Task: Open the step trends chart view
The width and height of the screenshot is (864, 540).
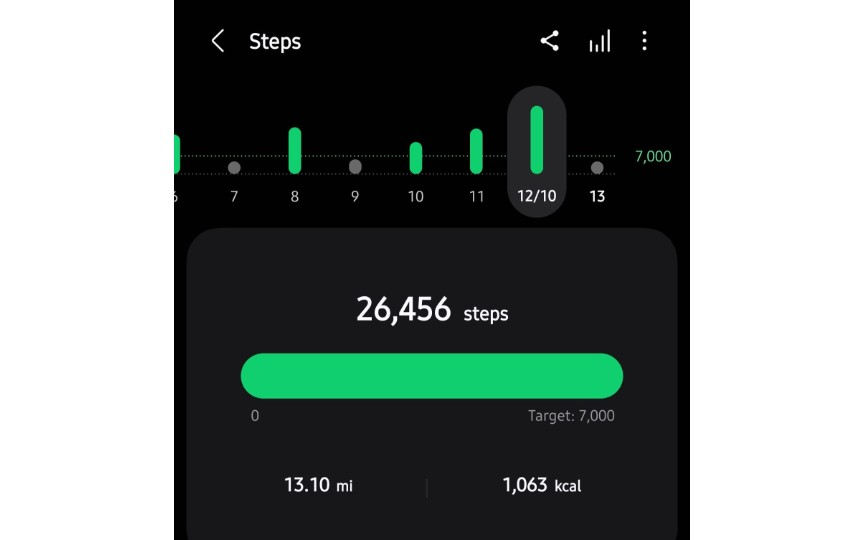Action: pos(599,41)
